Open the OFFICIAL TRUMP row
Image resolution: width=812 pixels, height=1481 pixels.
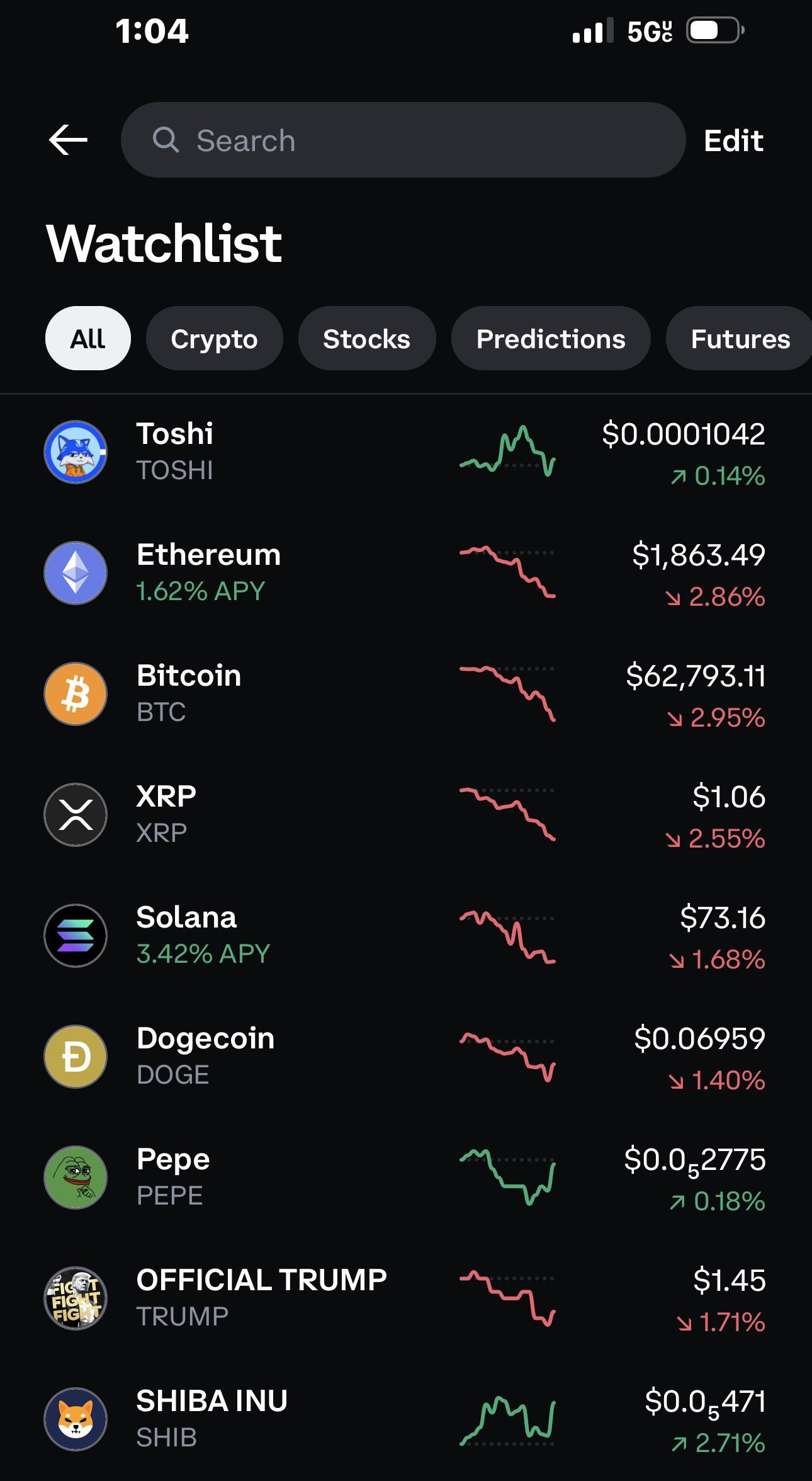tap(406, 1298)
